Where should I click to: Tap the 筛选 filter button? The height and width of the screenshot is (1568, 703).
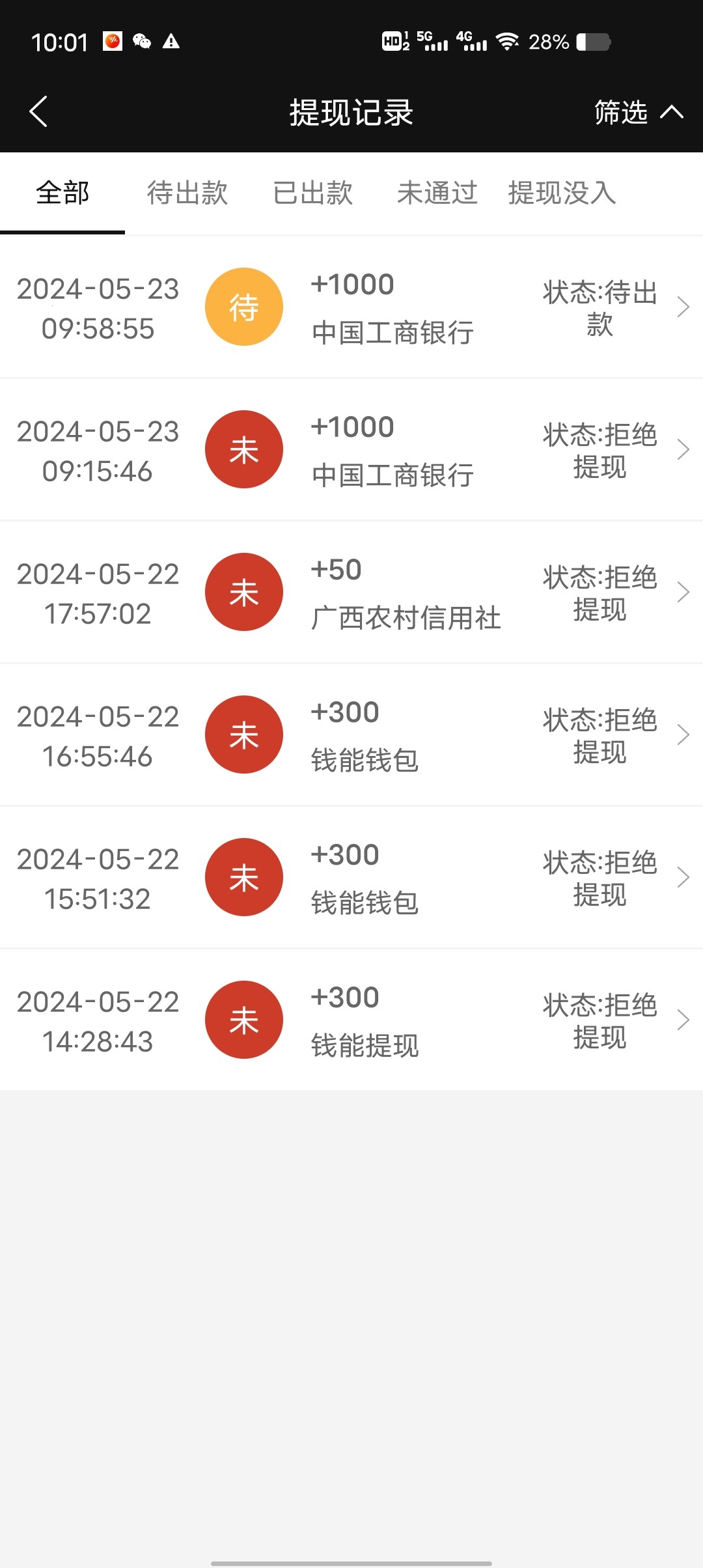click(622, 111)
